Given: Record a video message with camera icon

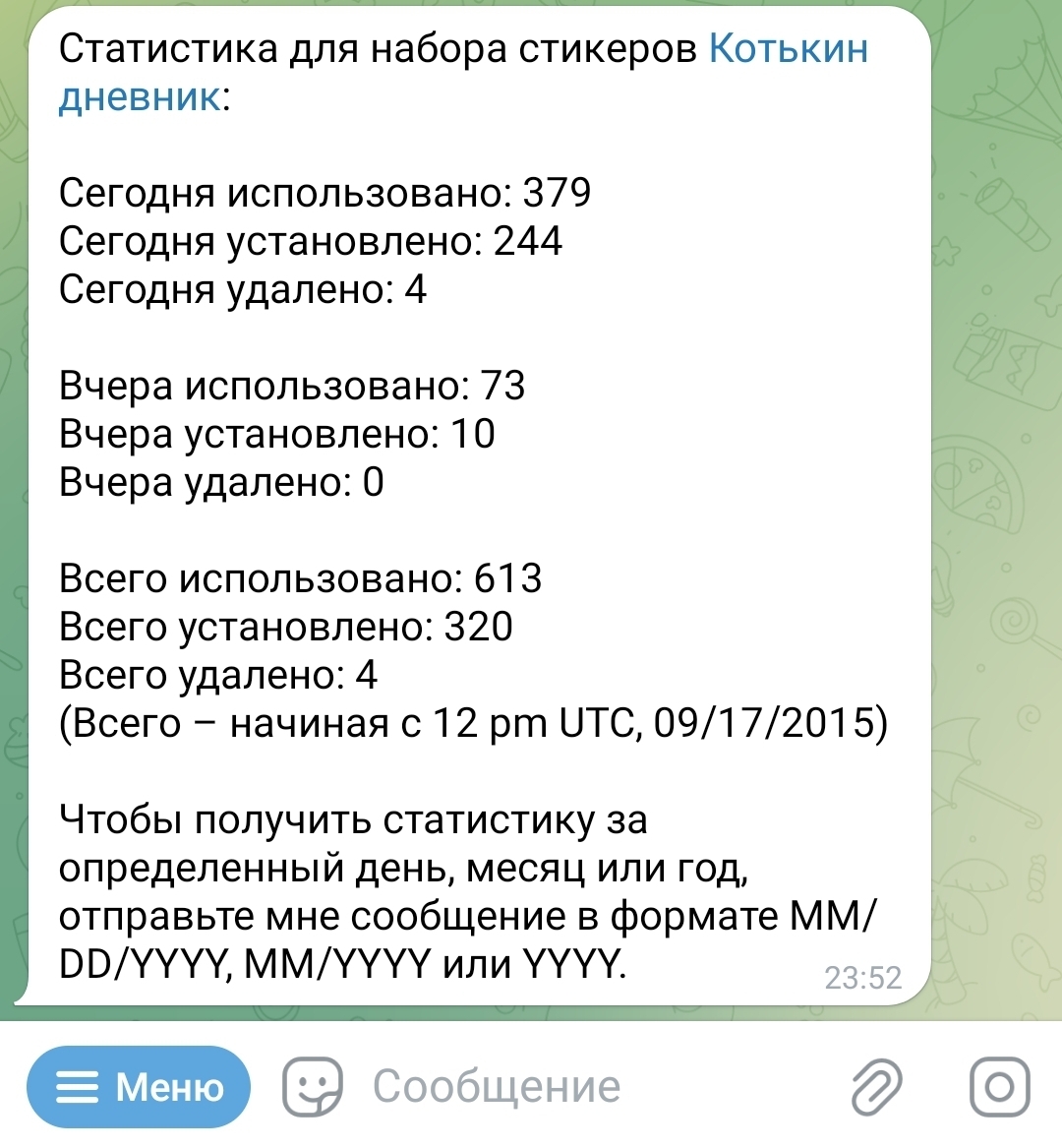Looking at the screenshot, I should [x=999, y=1087].
